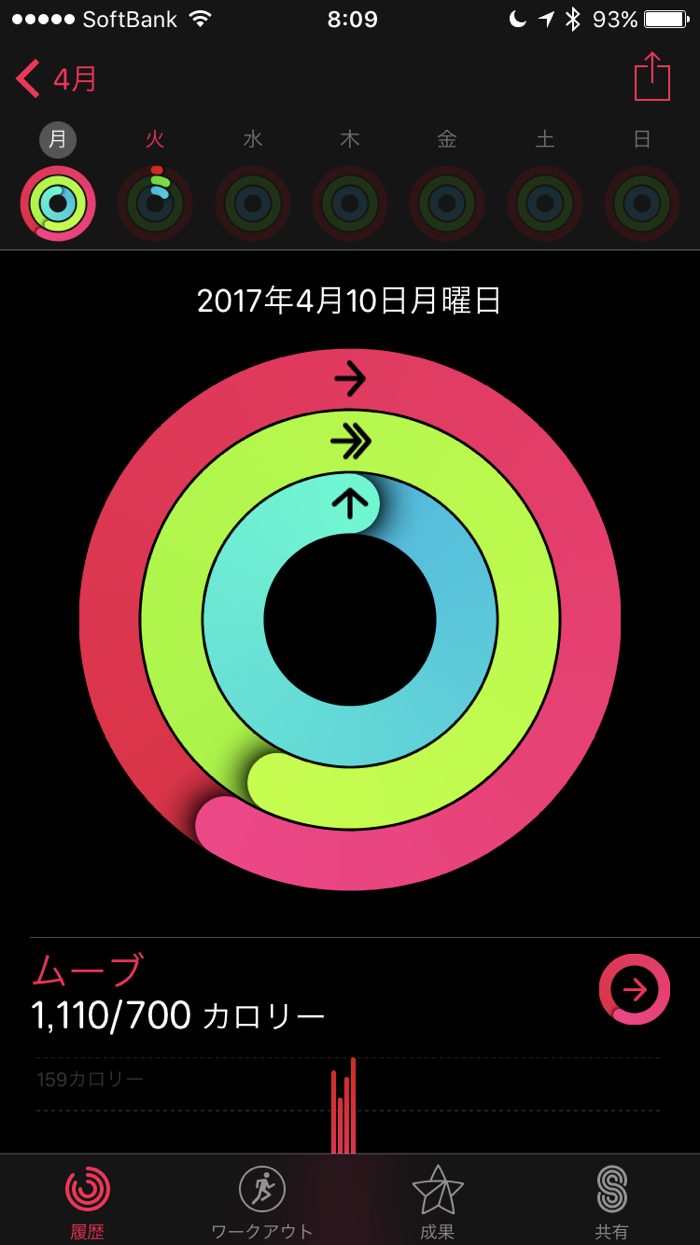Go back to 4月 calendar
The width and height of the screenshot is (700, 1245).
(x=57, y=78)
